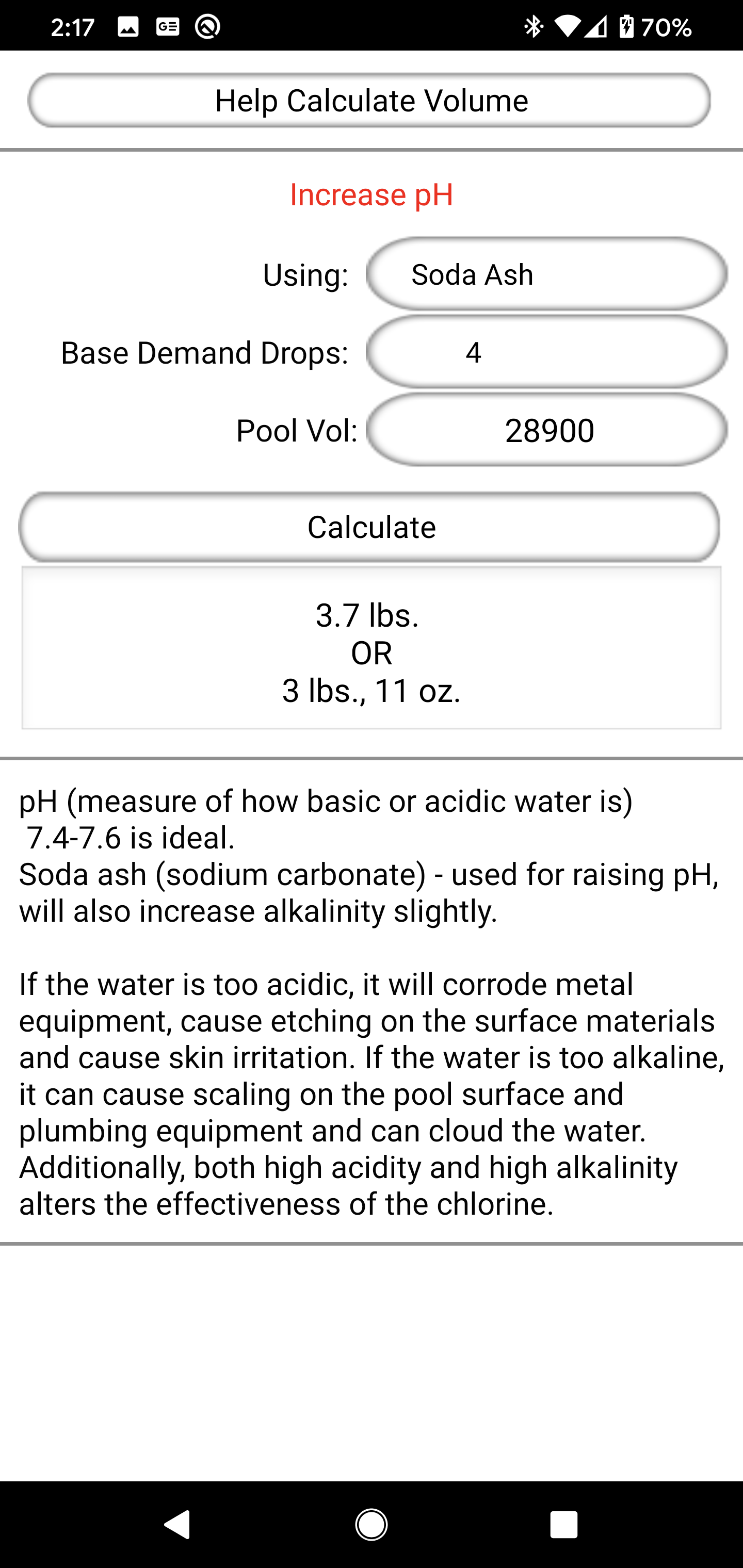Edit the Pool Vol field

546,430
